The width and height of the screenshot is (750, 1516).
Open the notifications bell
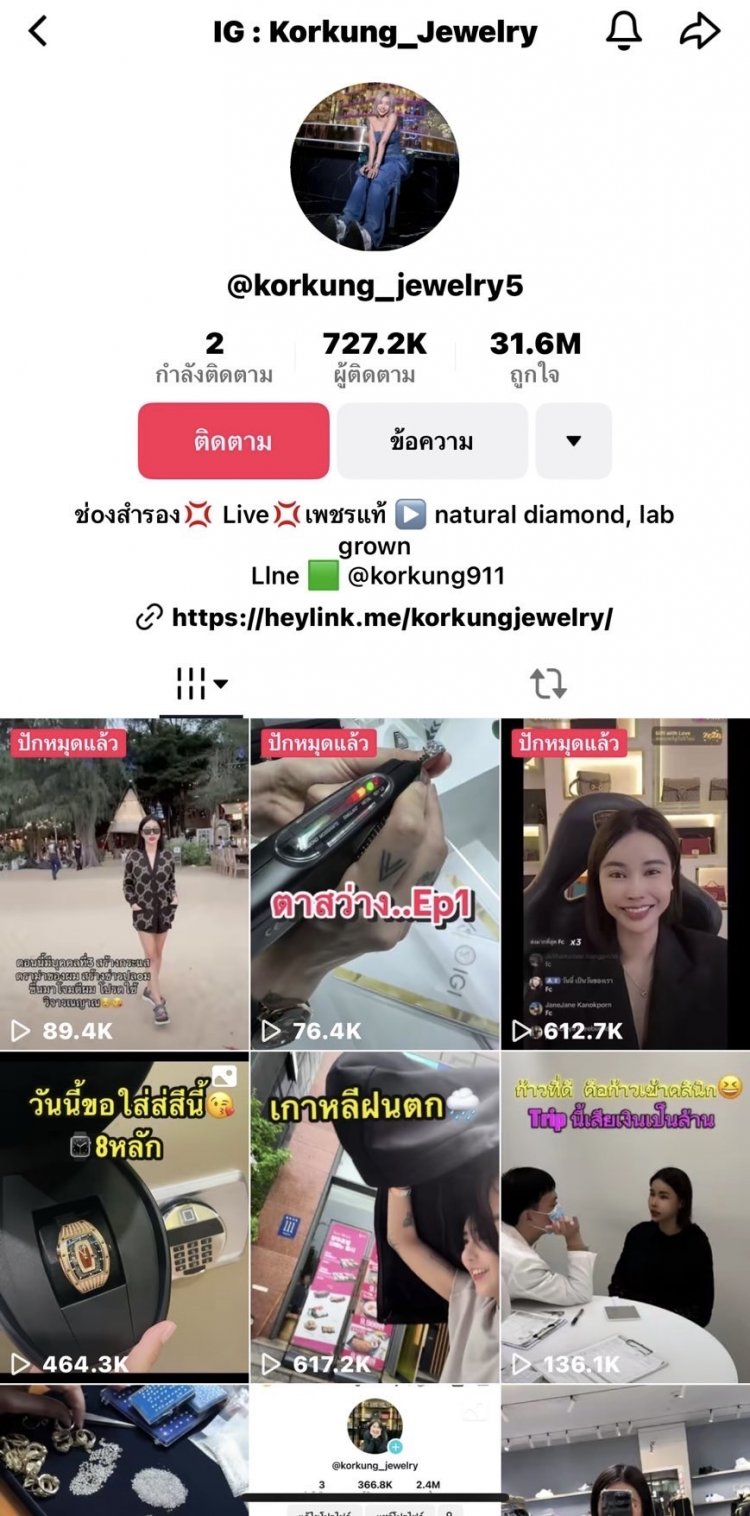click(x=623, y=32)
